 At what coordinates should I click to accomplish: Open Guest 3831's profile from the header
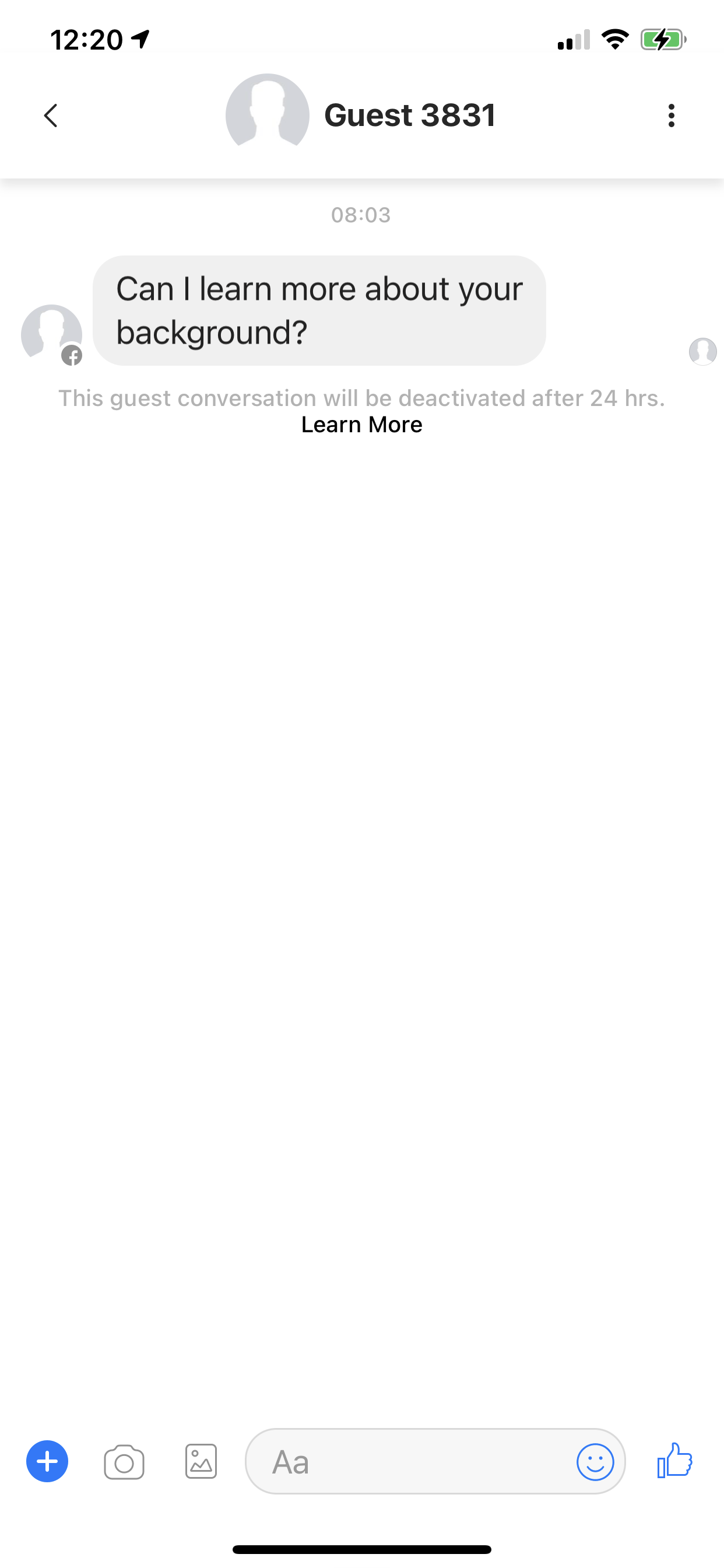(x=361, y=114)
